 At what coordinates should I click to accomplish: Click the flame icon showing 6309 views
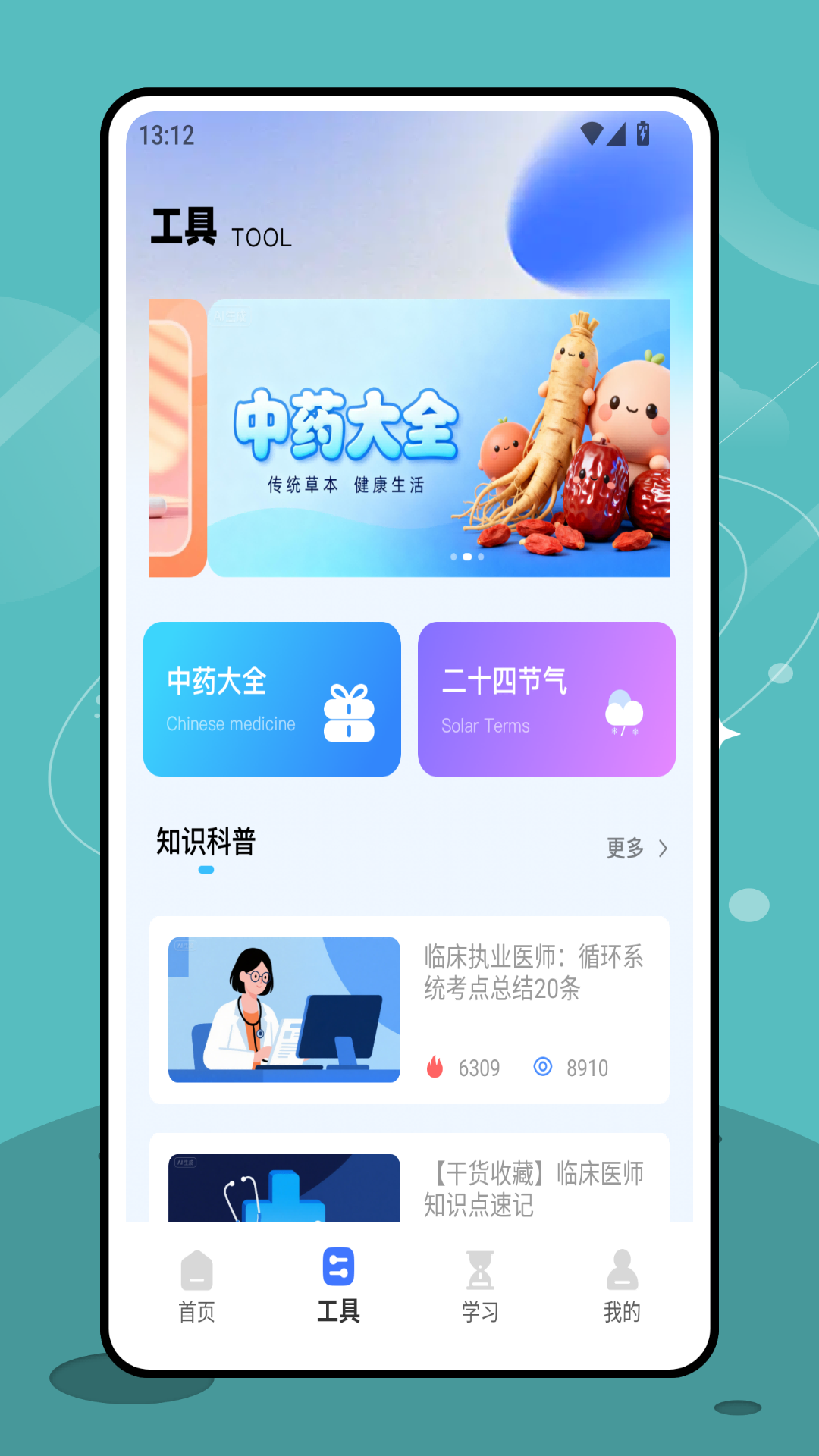coord(435,1068)
